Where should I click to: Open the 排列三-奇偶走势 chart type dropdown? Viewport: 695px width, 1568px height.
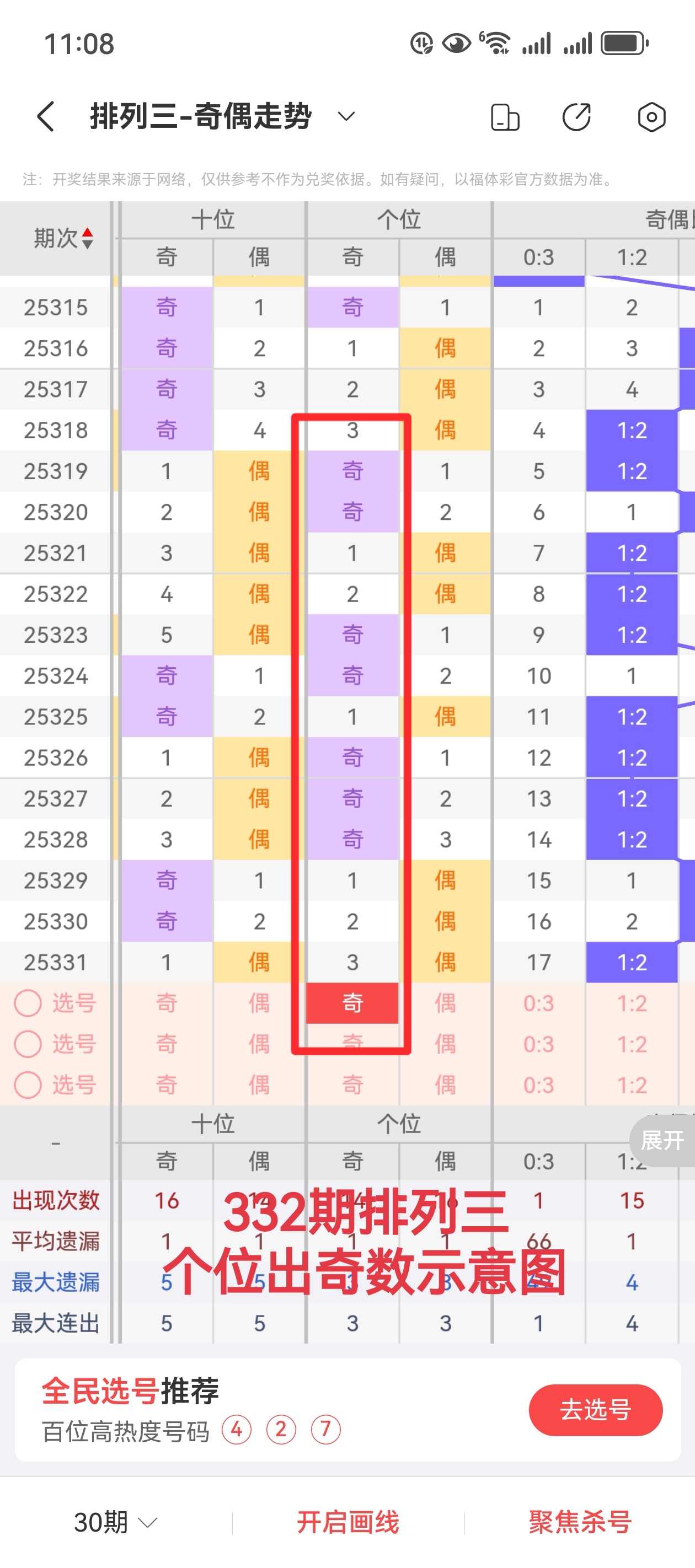pos(345,116)
